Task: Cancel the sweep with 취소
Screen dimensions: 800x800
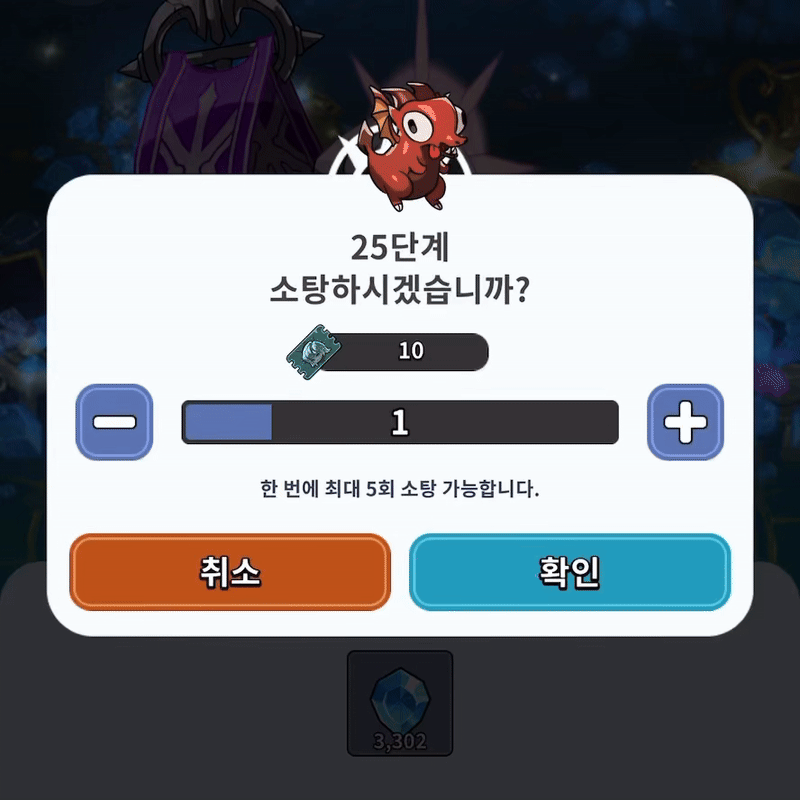Action: coord(229,572)
